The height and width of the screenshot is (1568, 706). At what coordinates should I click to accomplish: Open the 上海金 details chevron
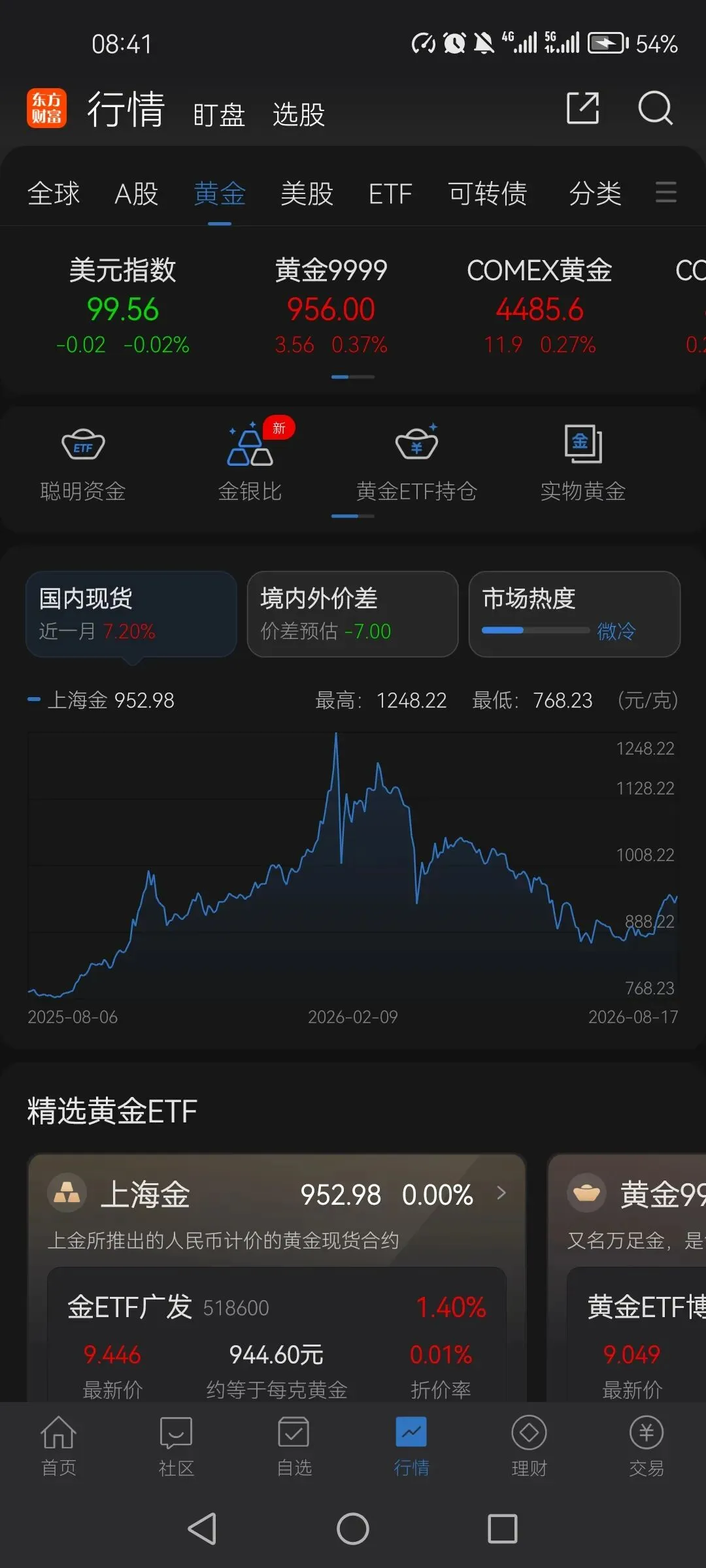pos(501,1193)
